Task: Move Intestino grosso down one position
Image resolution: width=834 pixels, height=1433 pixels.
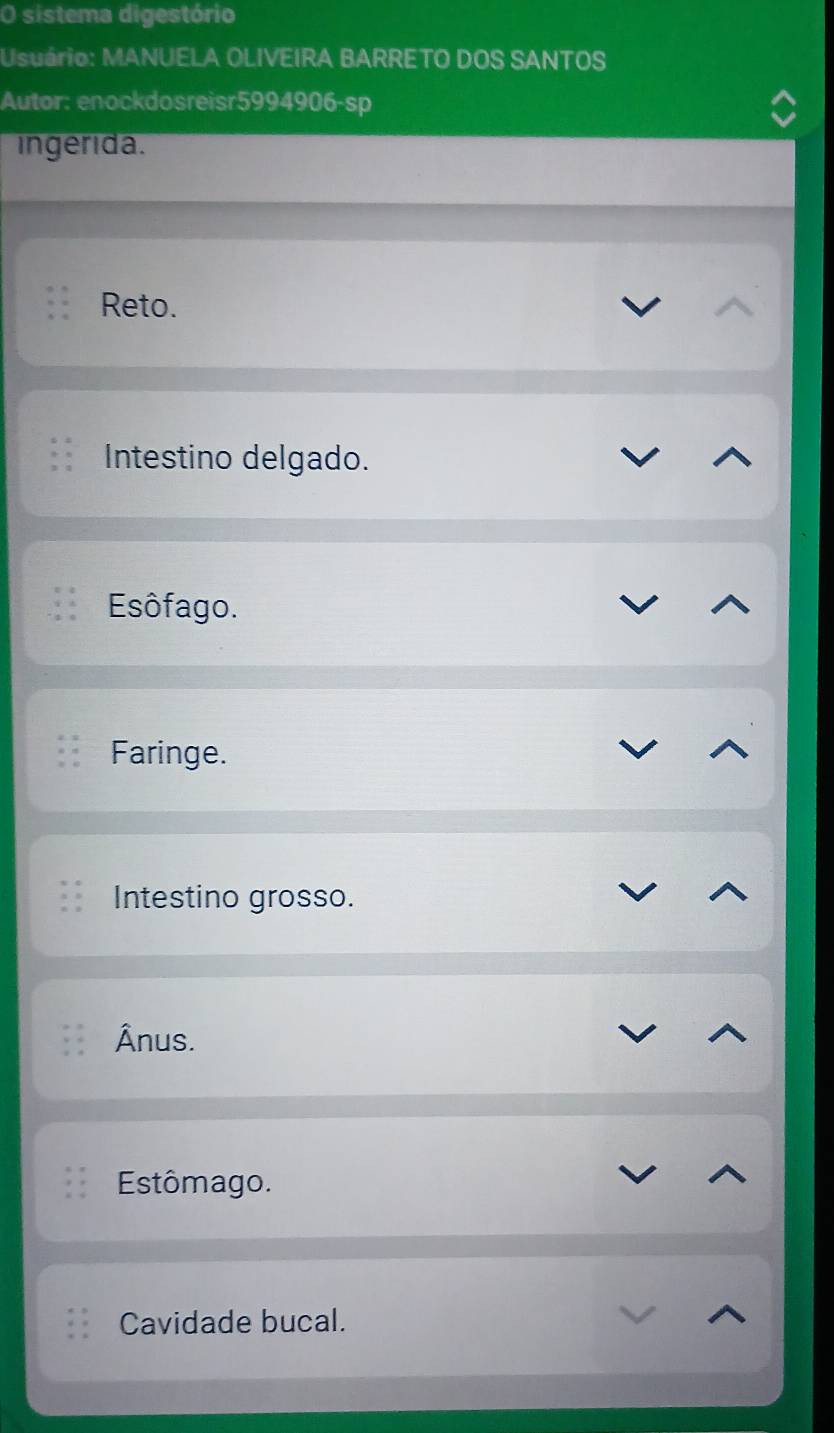Action: pyautogui.click(x=642, y=892)
